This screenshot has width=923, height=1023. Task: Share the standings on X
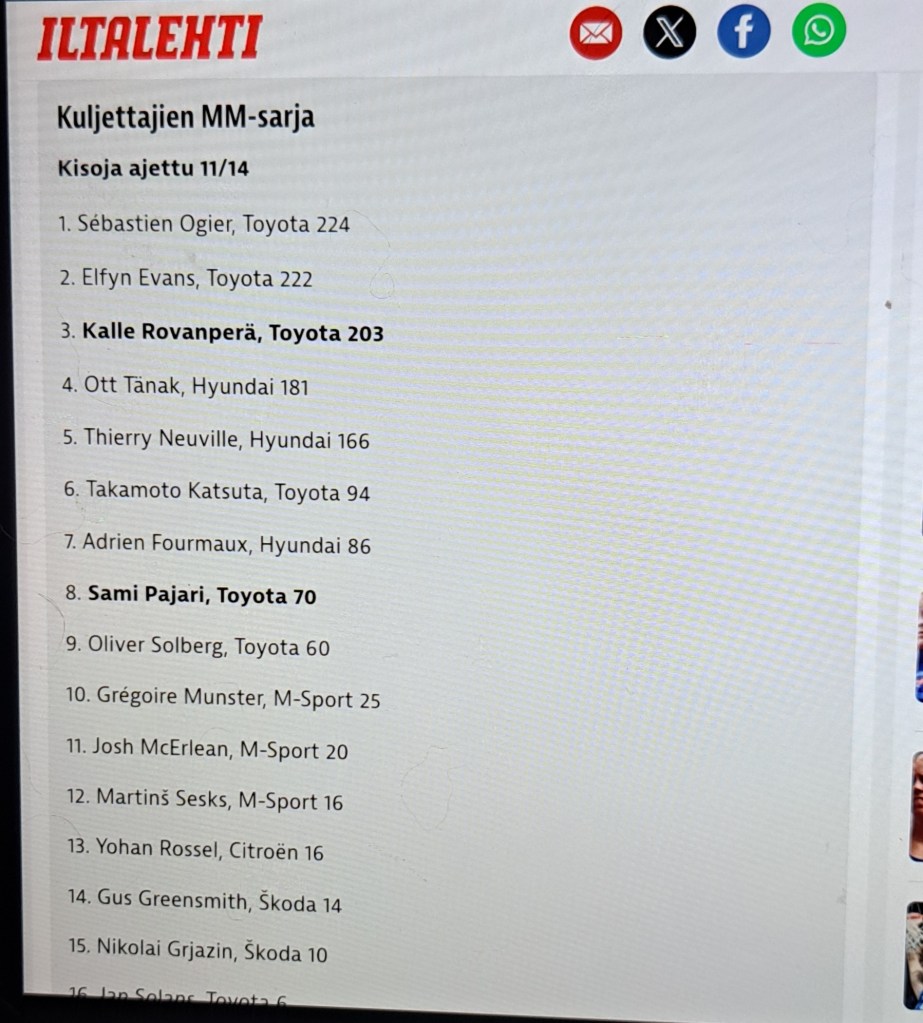(x=669, y=33)
